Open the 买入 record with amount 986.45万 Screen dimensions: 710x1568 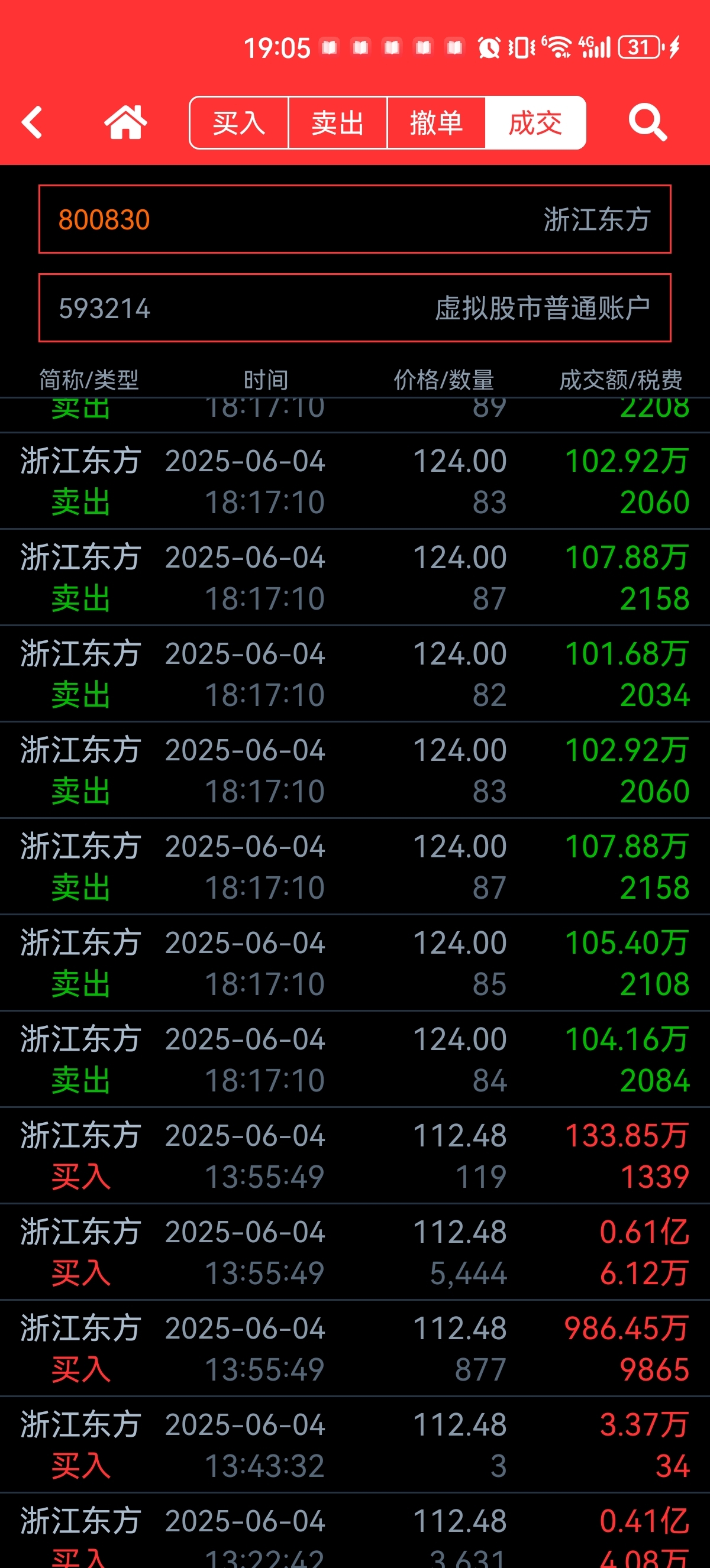point(355,1348)
